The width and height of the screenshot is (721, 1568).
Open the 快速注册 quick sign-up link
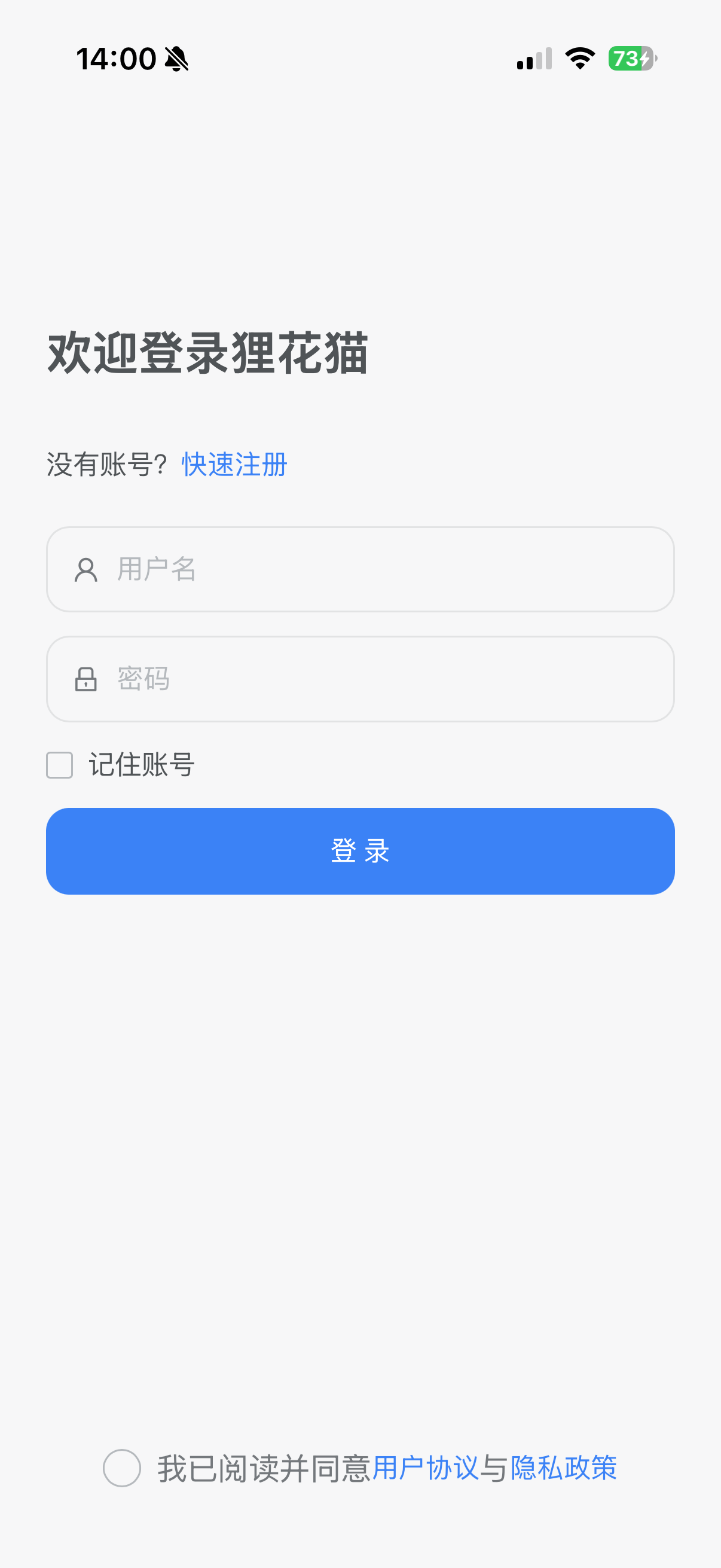234,465
